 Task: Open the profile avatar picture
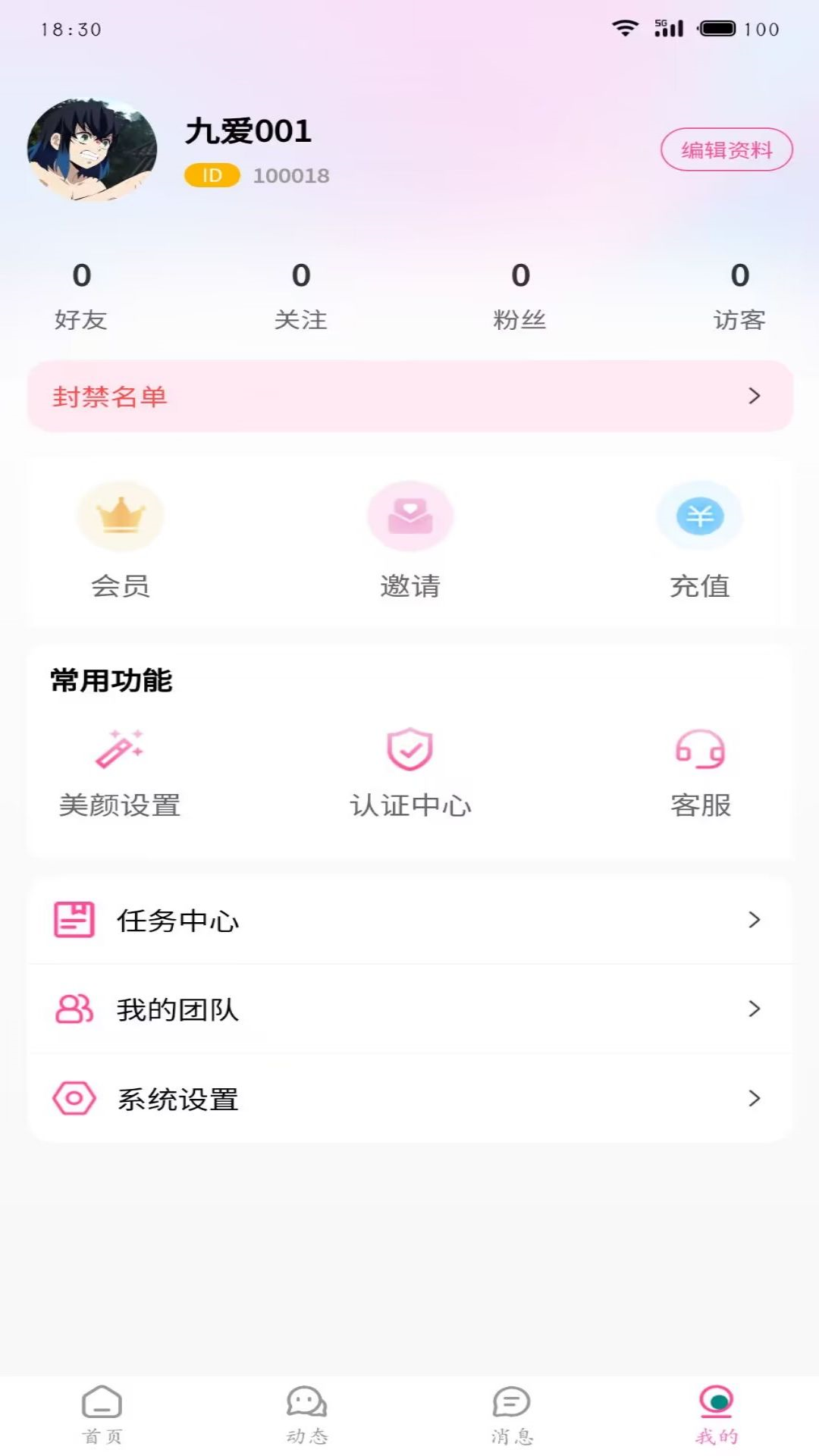tap(92, 149)
